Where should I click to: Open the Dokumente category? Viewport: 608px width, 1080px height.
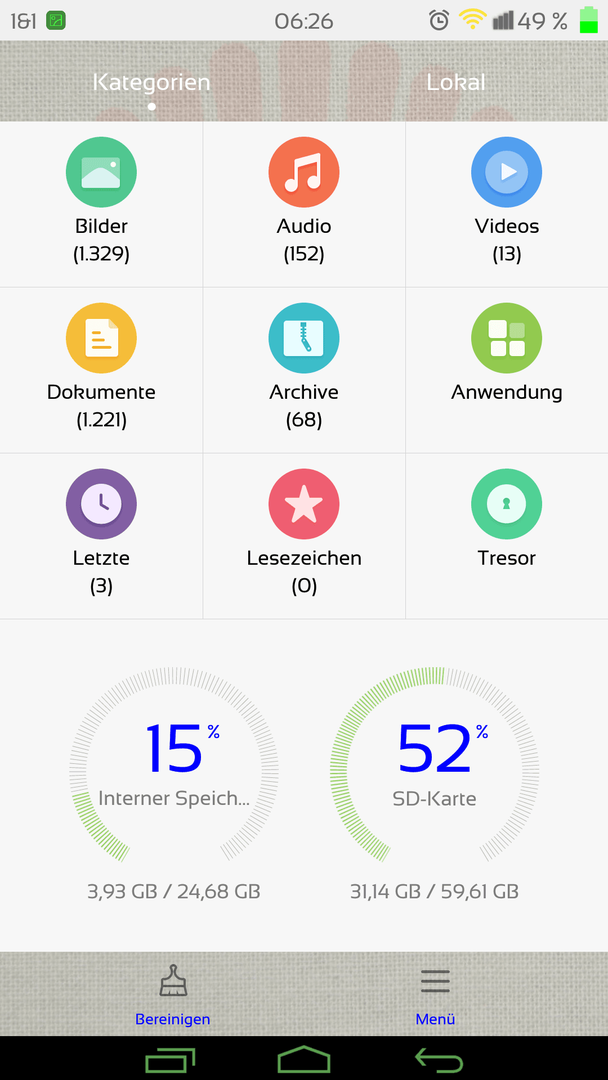[x=101, y=370]
